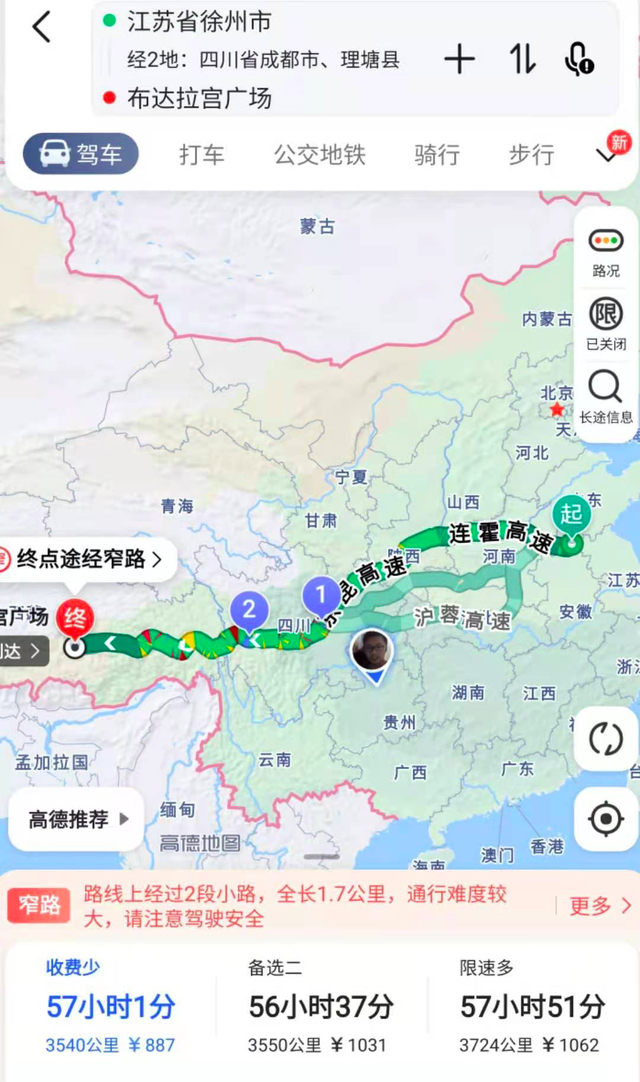The width and height of the screenshot is (640, 1082).
Task: Toggle the 路况 traffic layer
Action: (606, 251)
